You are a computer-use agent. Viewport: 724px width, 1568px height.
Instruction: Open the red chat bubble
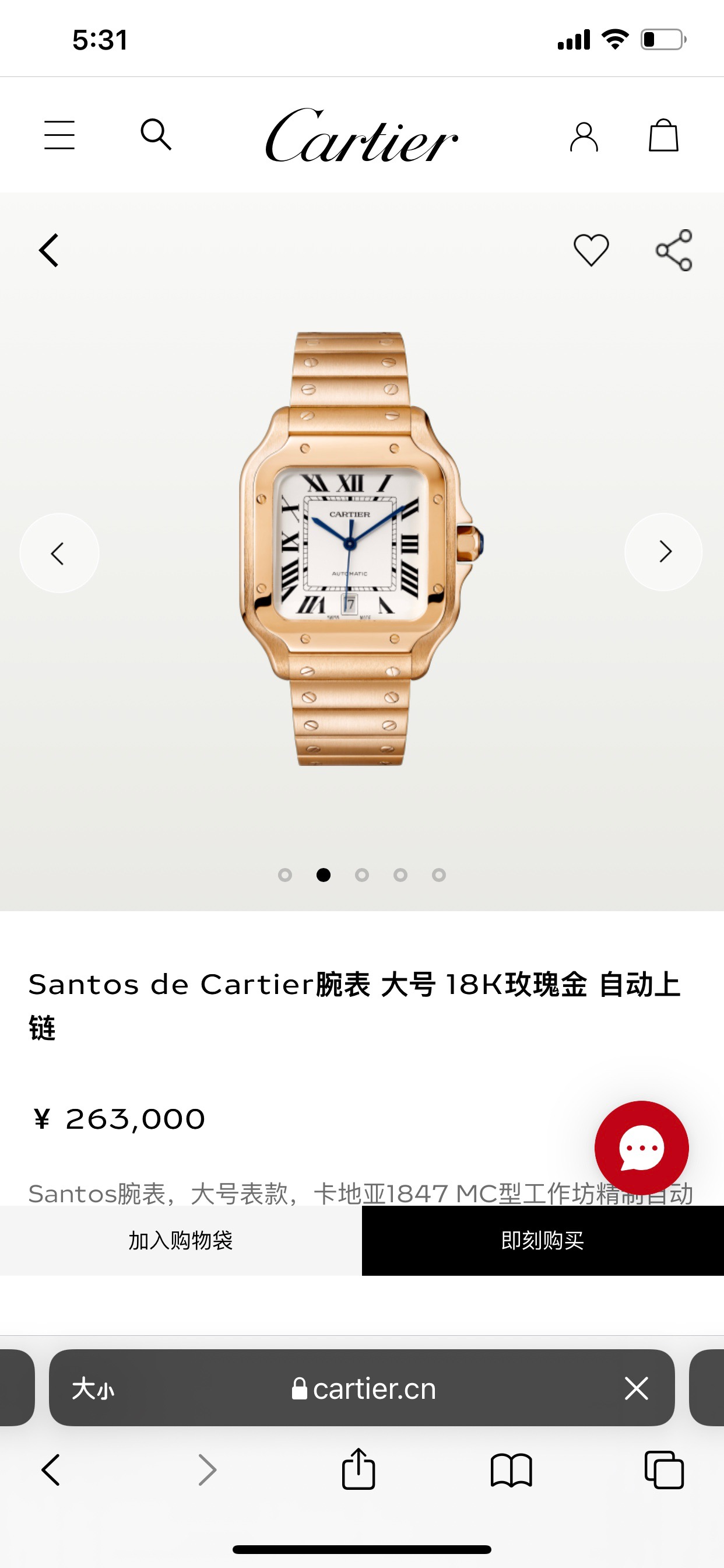[x=641, y=1147]
